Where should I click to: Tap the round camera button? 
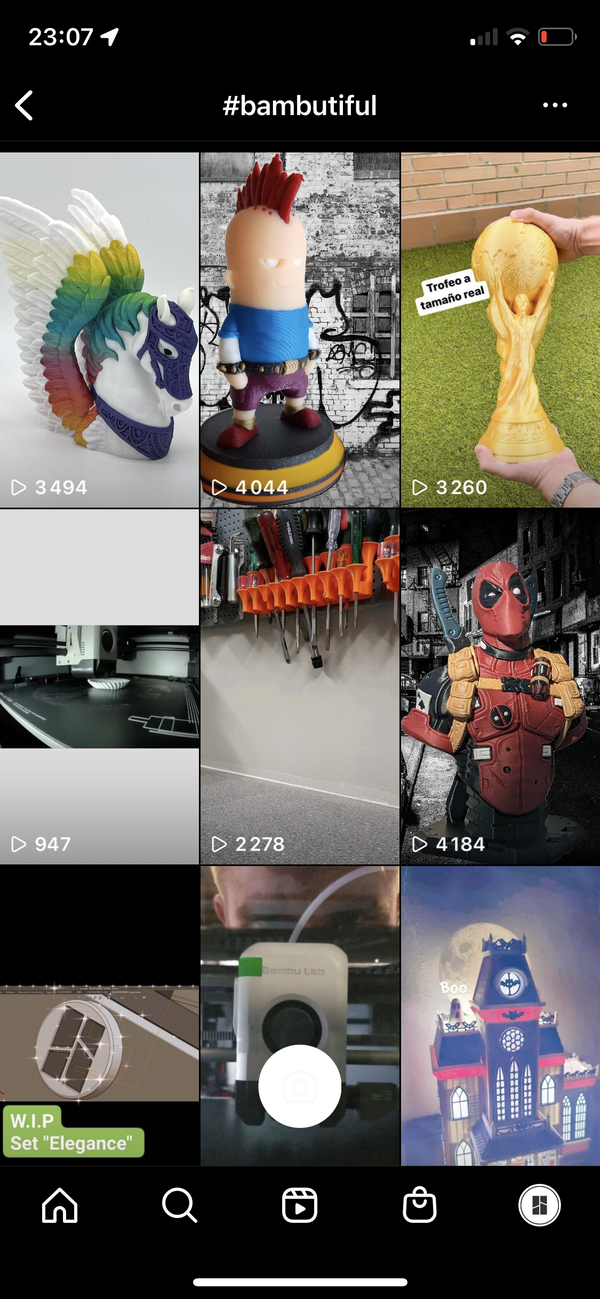coord(300,1087)
